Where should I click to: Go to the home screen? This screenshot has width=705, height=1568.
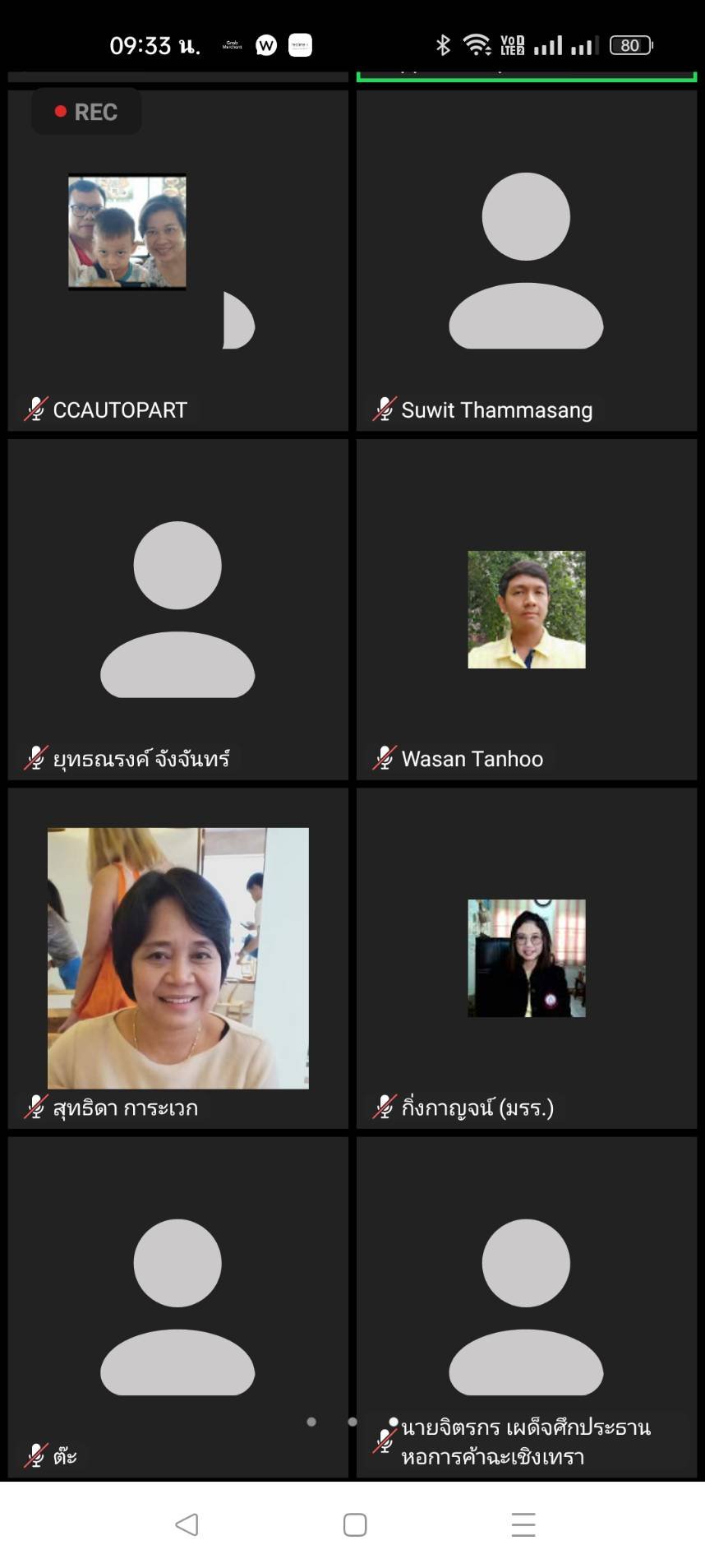pos(355,1524)
